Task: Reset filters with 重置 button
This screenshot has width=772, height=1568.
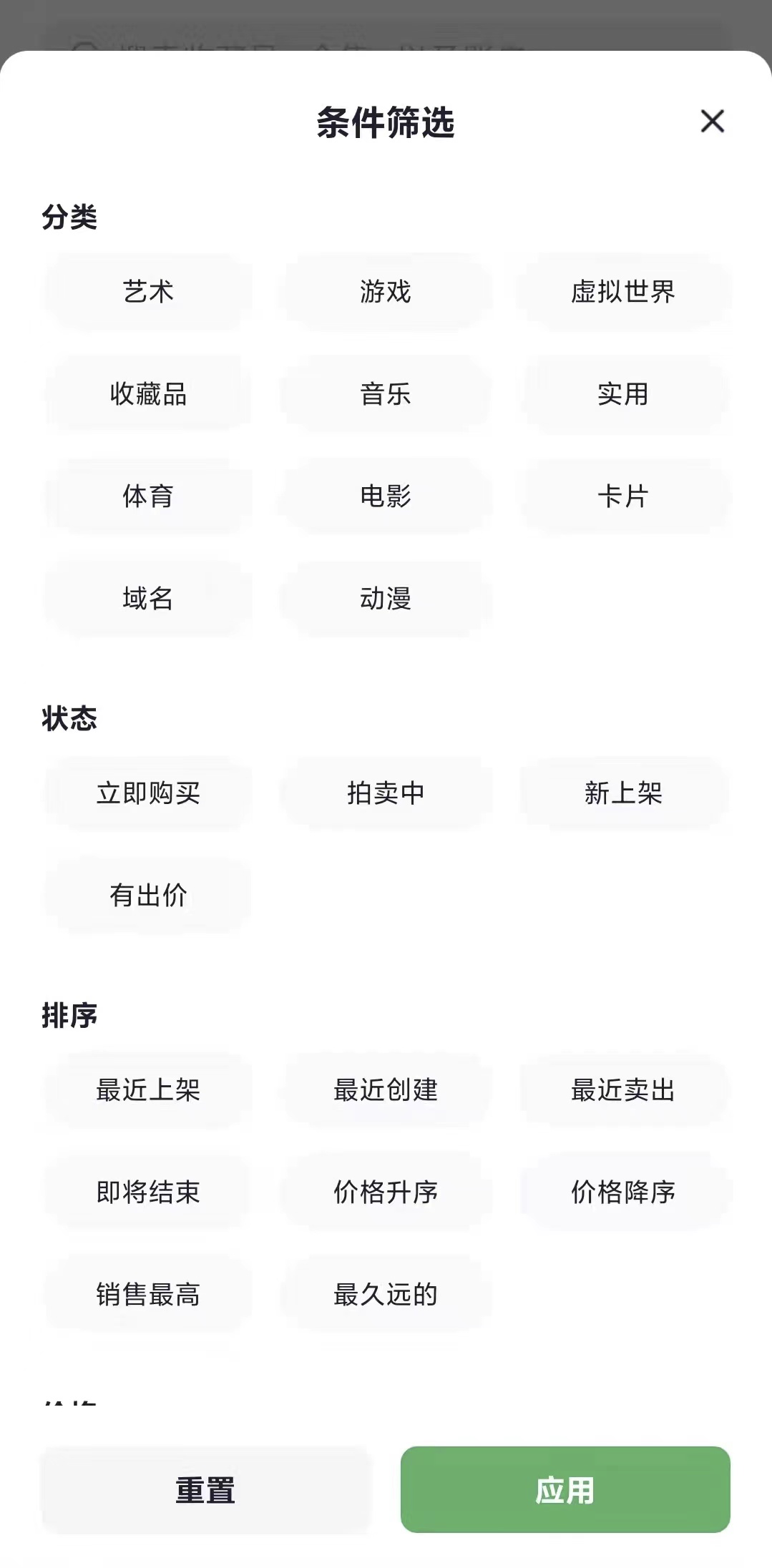Action: 206,1491
